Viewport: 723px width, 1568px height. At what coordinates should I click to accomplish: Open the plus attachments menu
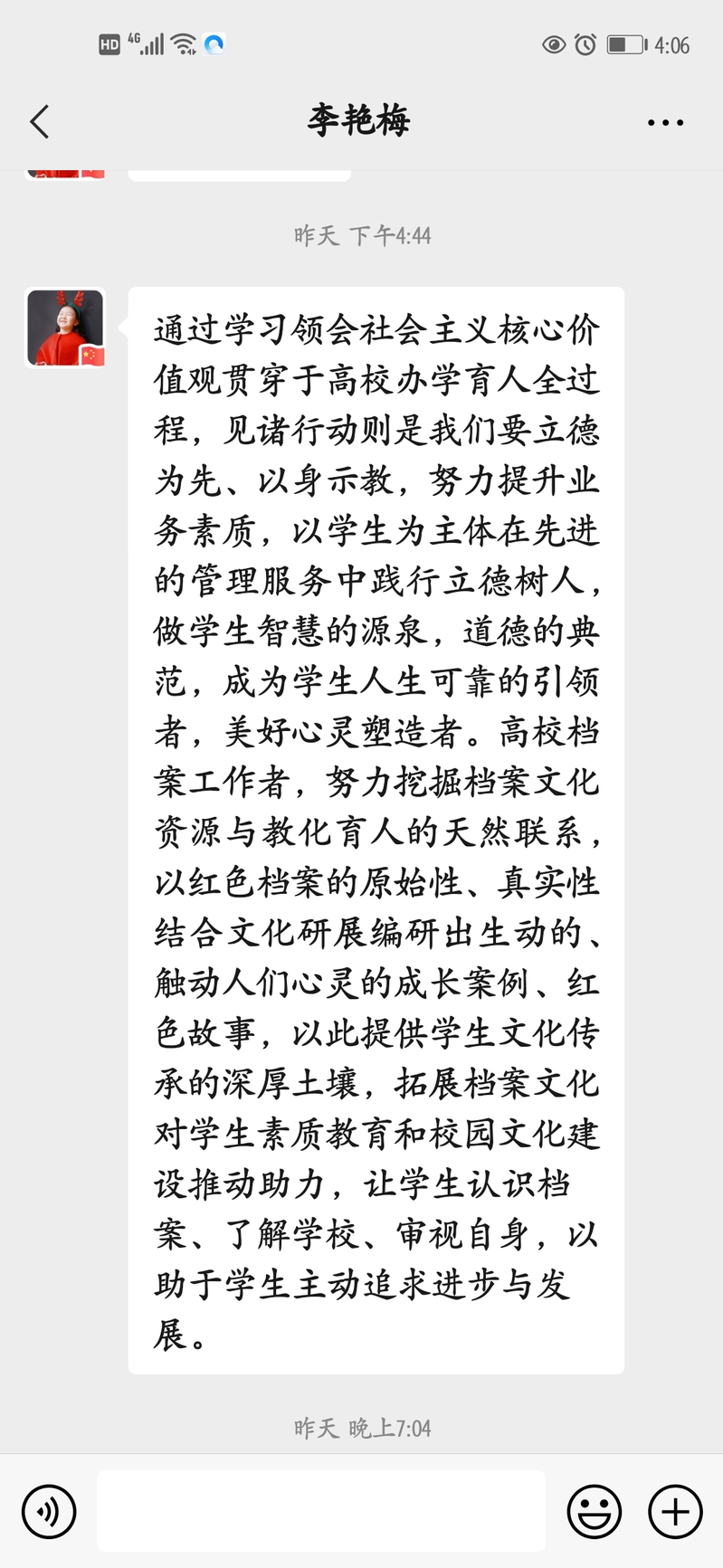(x=675, y=1511)
